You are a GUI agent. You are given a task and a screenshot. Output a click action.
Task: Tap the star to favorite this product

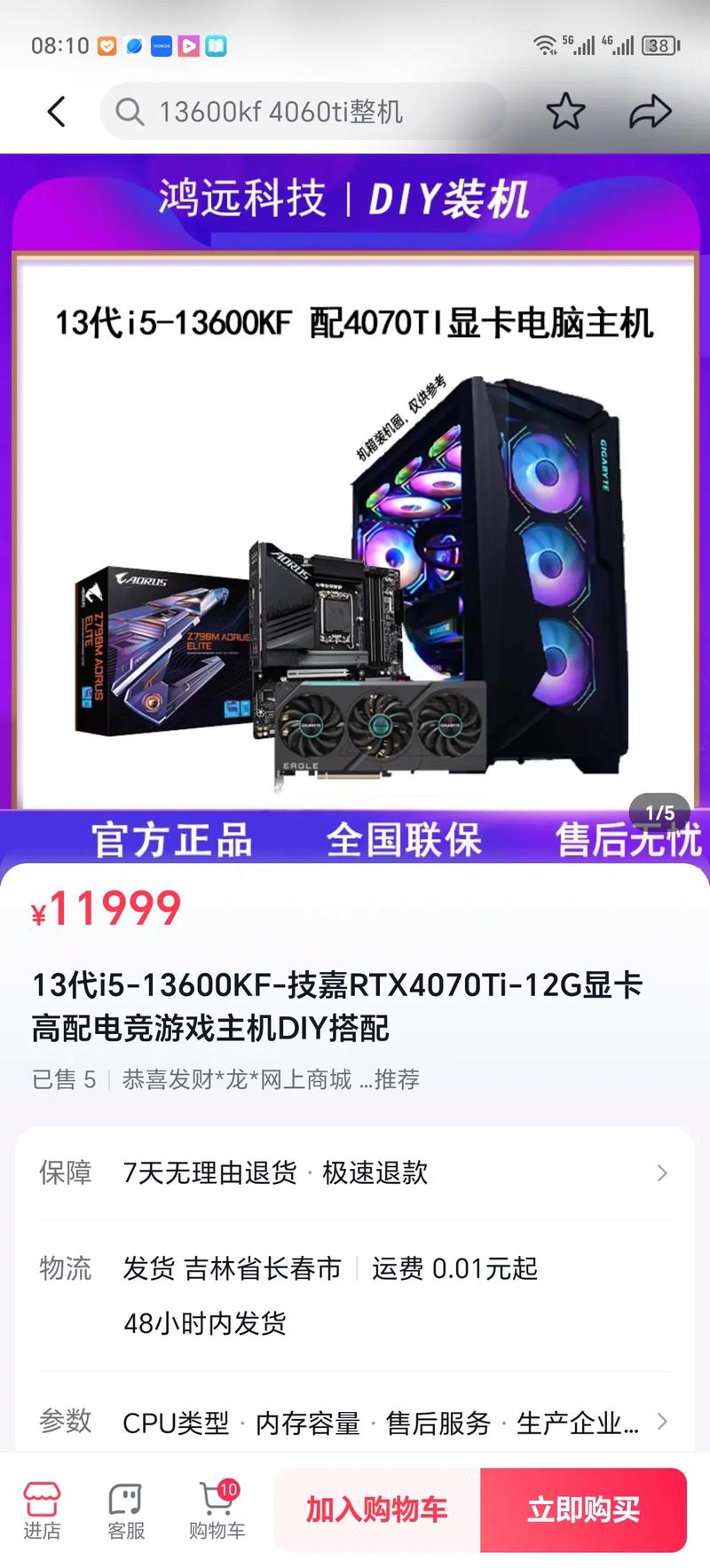pyautogui.click(x=566, y=112)
